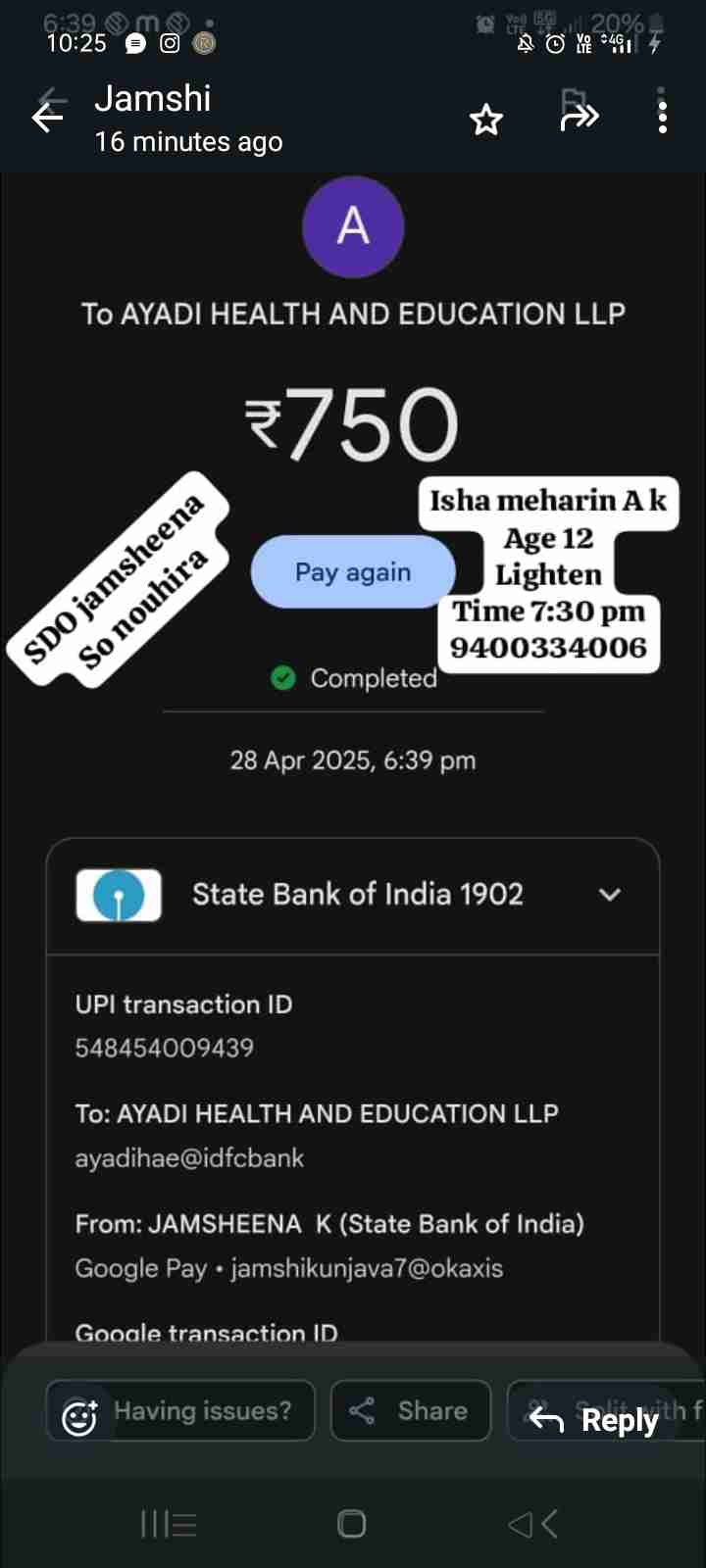Show recent apps from navigation bar

[x=169, y=1524]
